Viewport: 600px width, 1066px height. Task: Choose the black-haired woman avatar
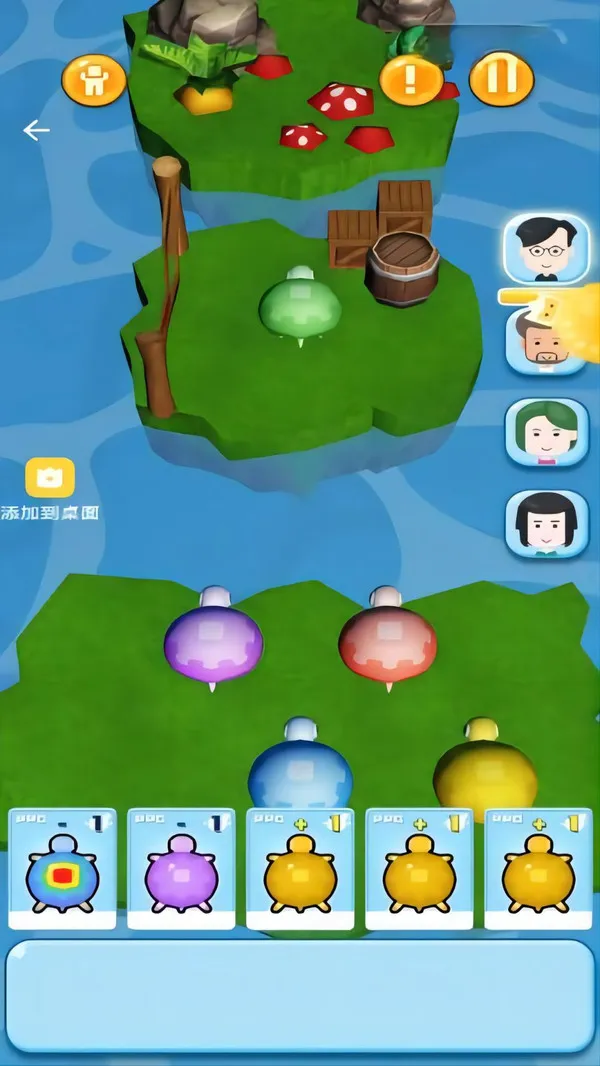coord(546,523)
